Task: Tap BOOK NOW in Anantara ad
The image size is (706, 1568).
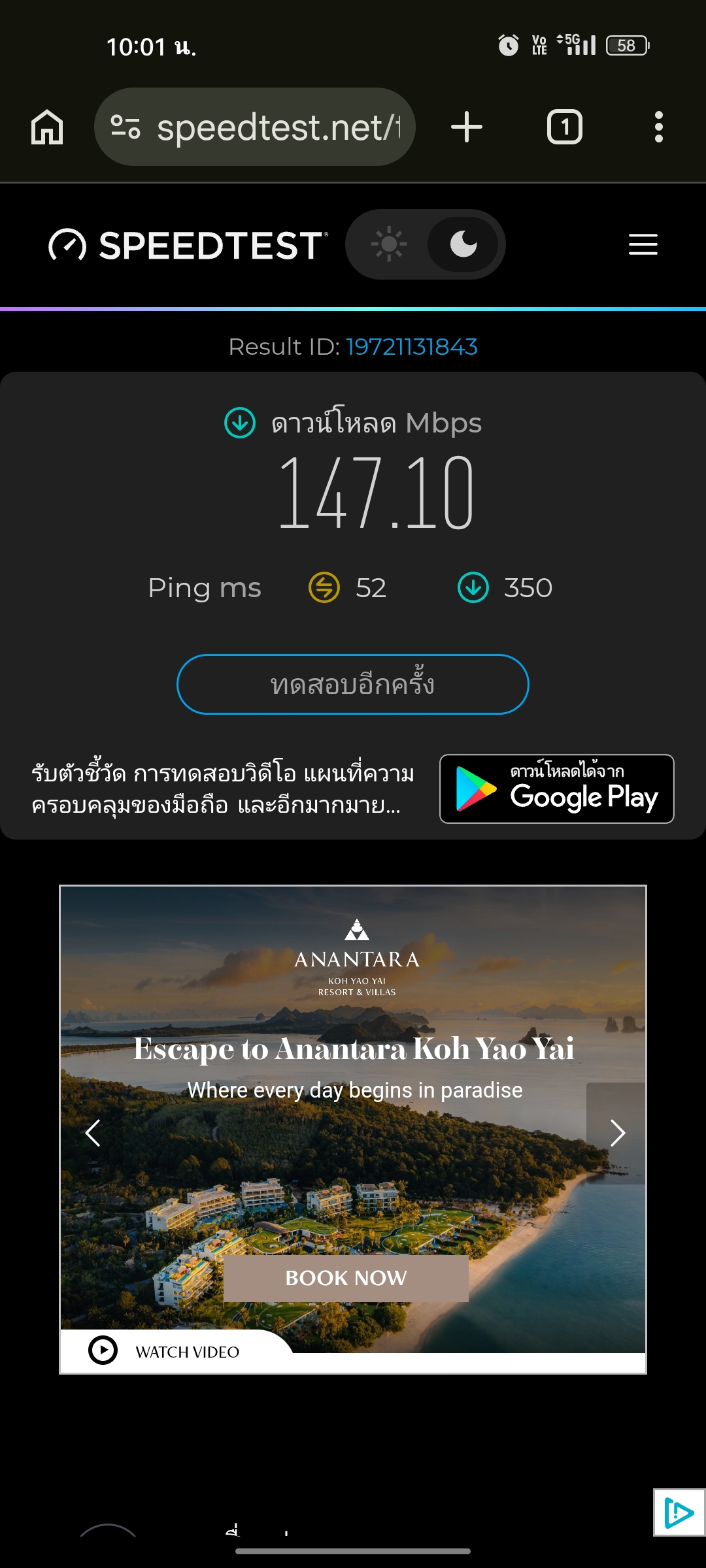Action: click(346, 1278)
